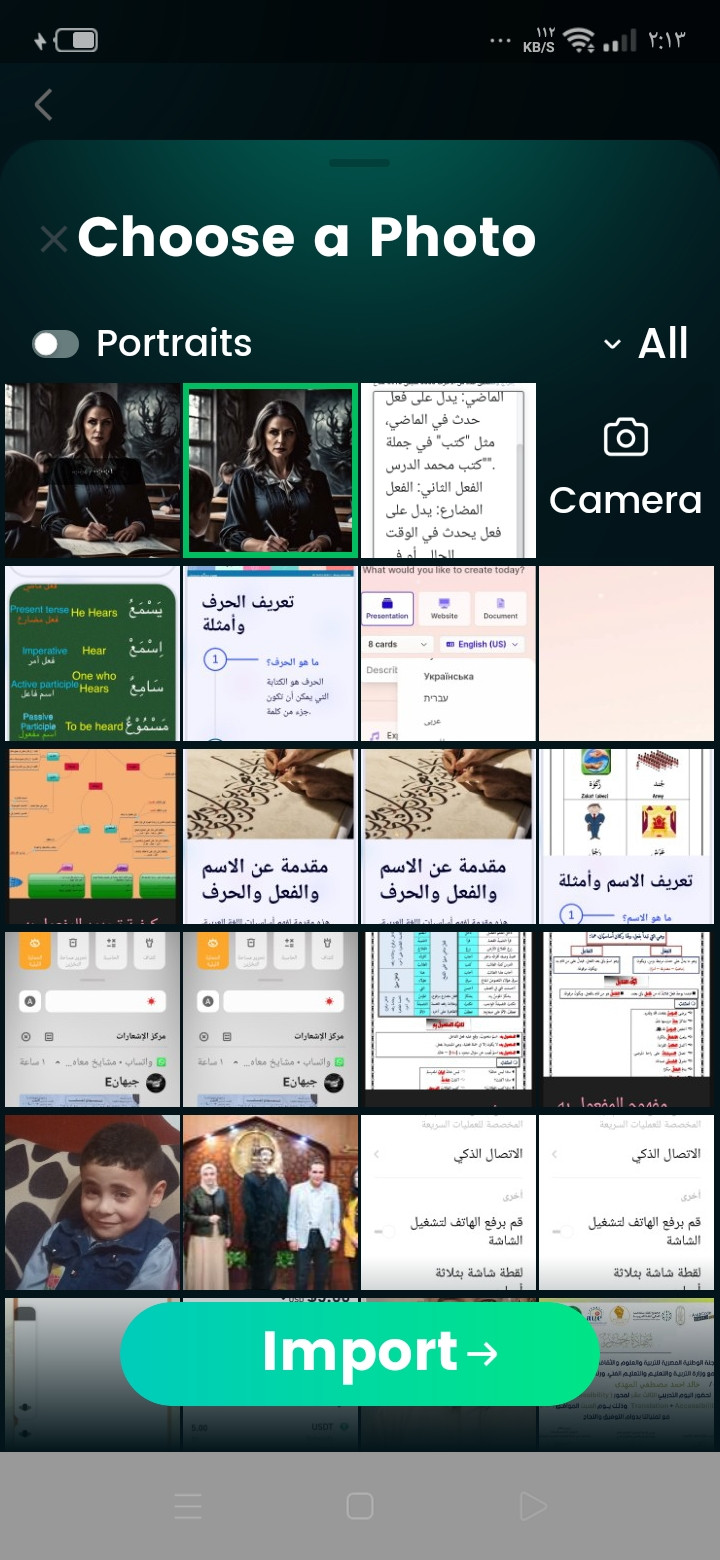Pick the group photo of three people
The width and height of the screenshot is (720, 1560).
pyautogui.click(x=270, y=1202)
